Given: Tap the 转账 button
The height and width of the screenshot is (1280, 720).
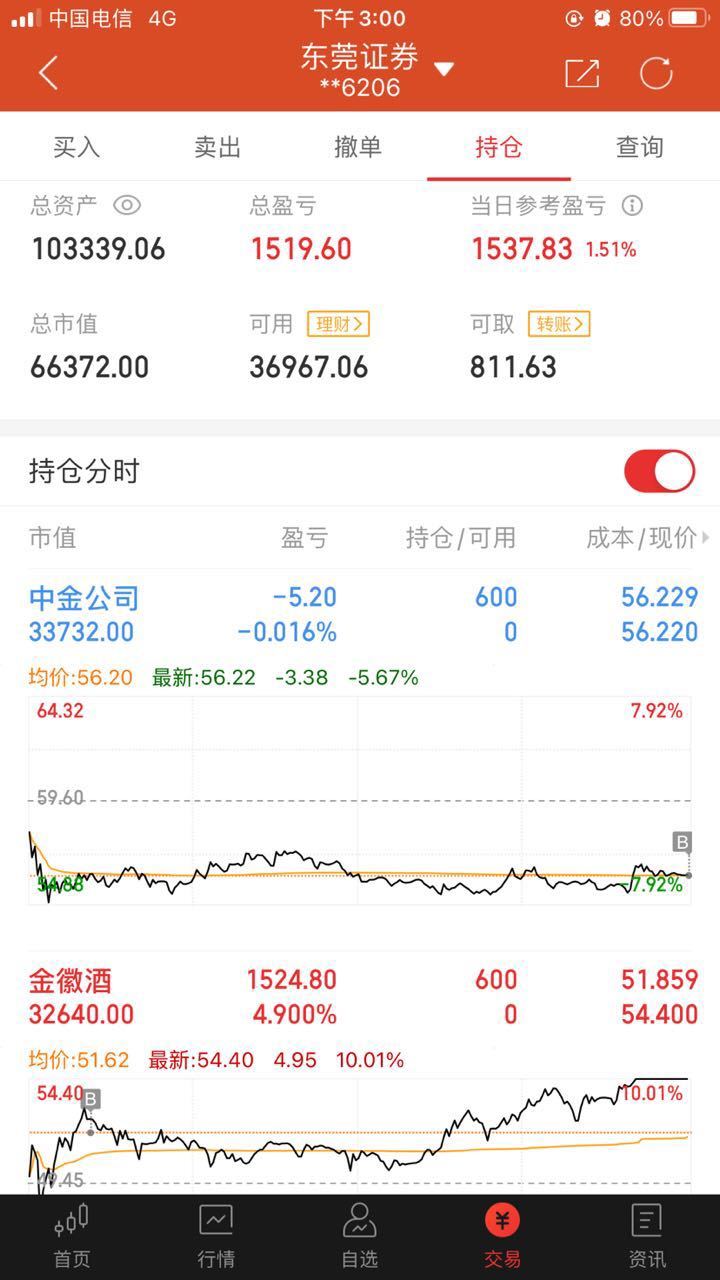Looking at the screenshot, I should [559, 324].
